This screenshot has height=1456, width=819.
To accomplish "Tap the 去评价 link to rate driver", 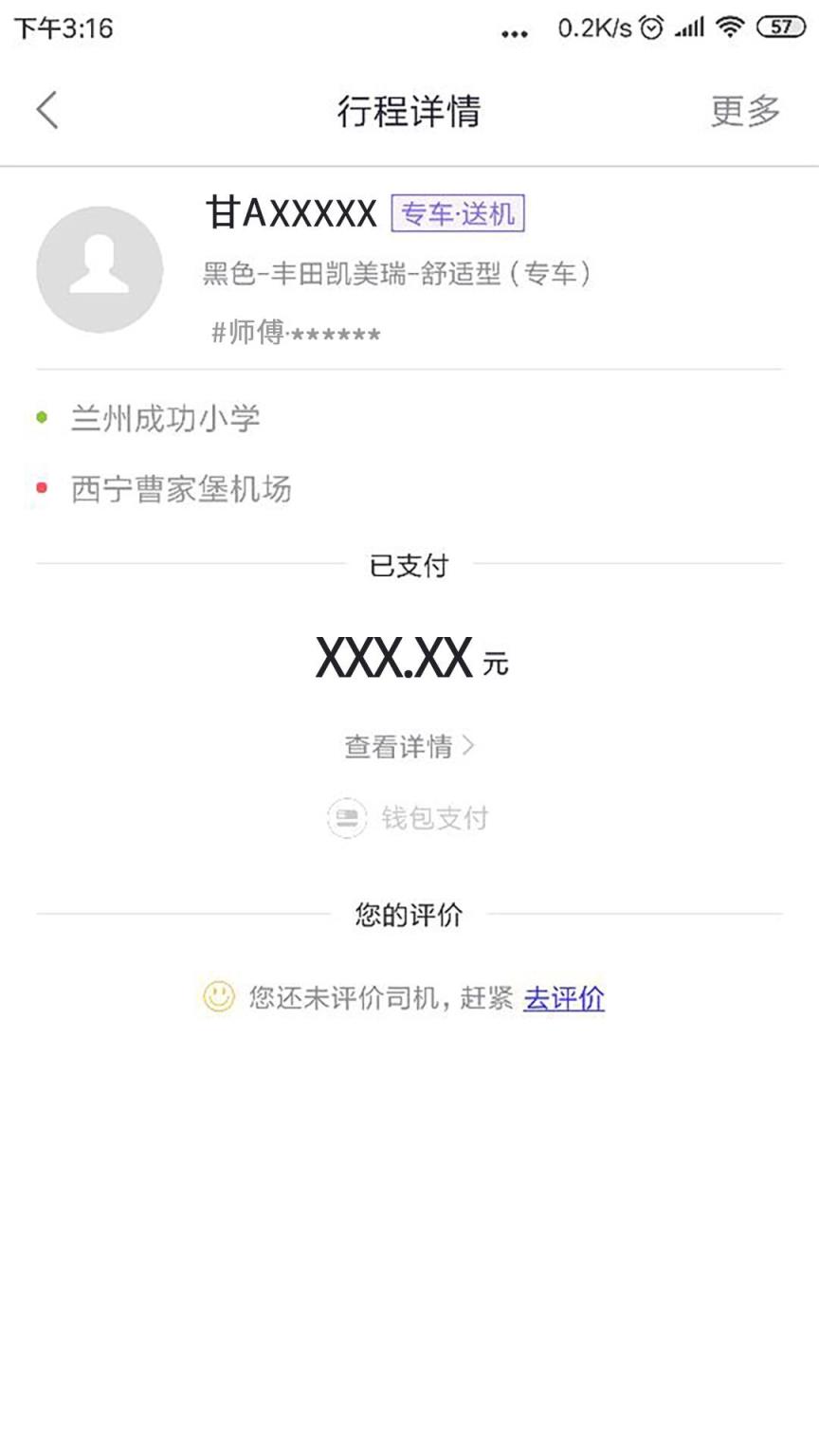I will pyautogui.click(x=564, y=998).
